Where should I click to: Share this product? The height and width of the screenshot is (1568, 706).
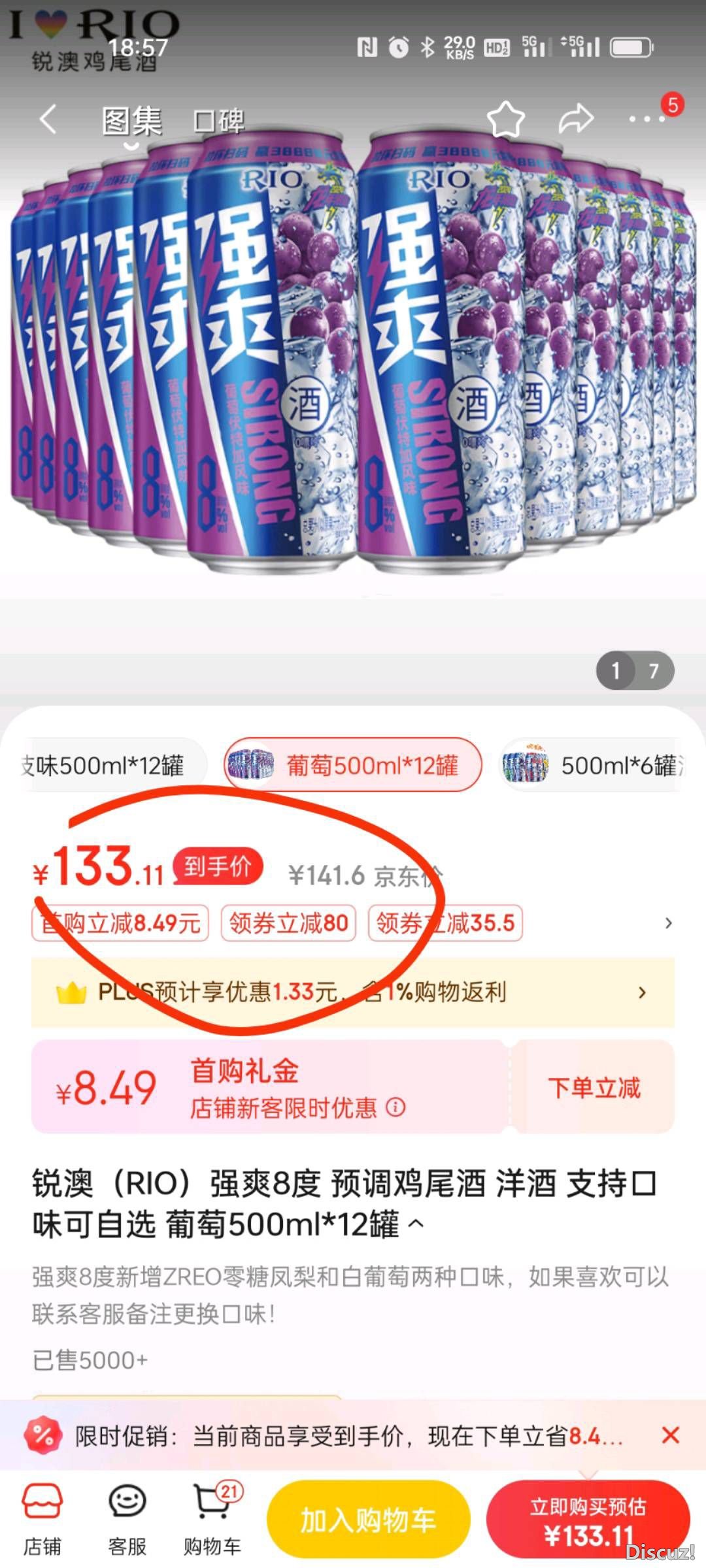575,120
